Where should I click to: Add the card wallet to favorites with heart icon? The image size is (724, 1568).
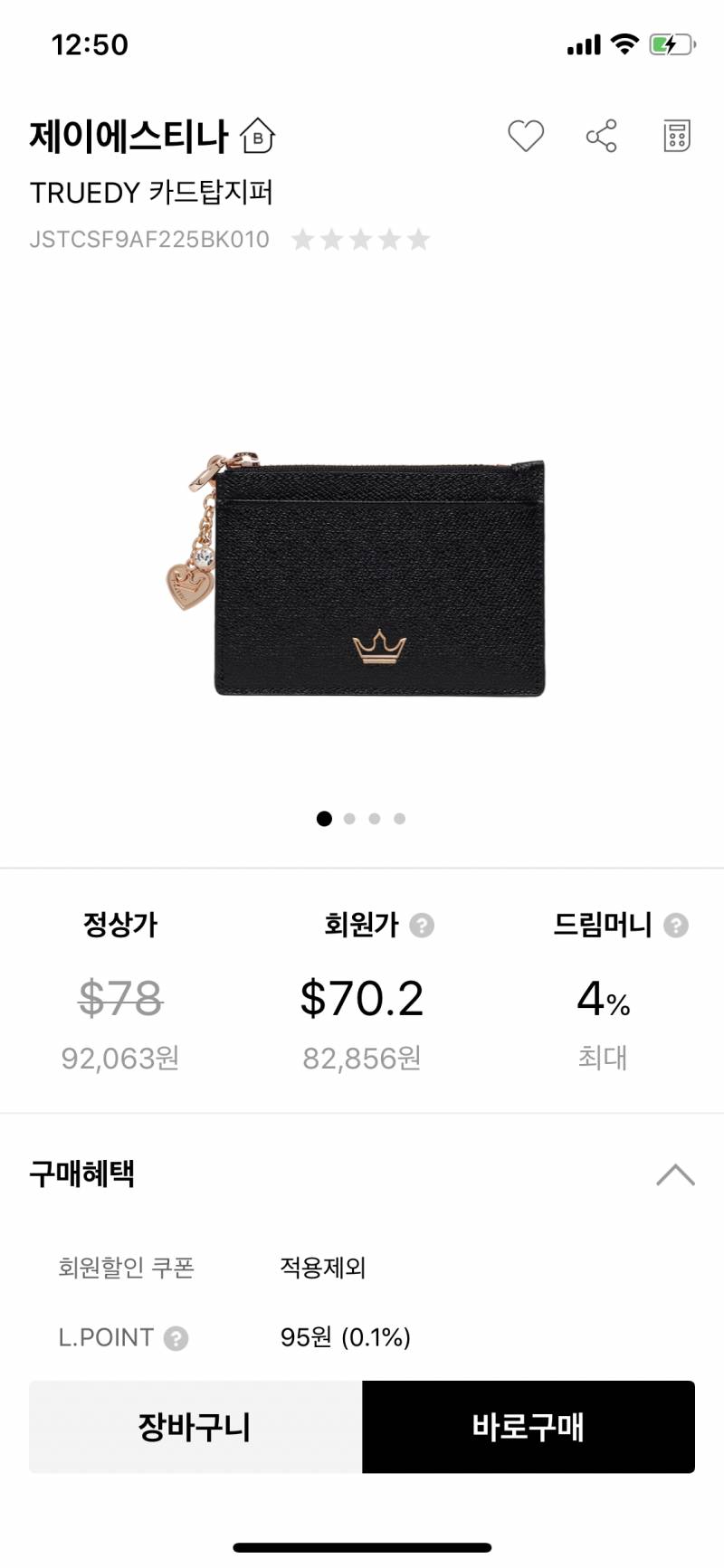point(526,136)
